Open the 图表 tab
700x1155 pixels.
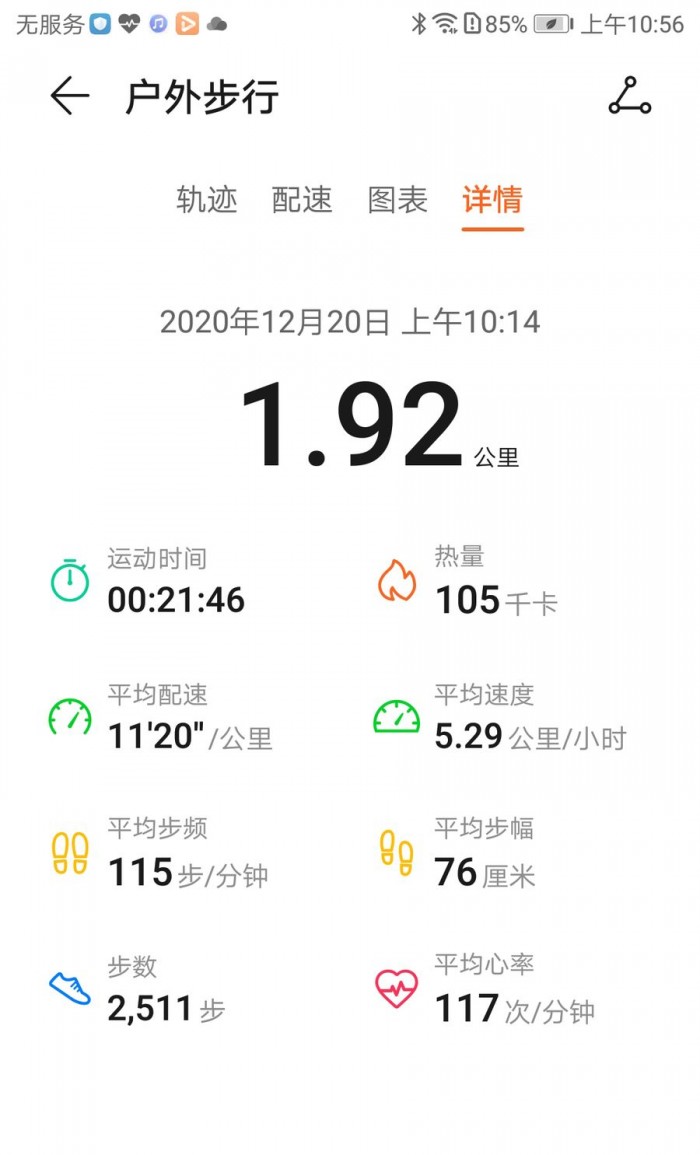(397, 199)
